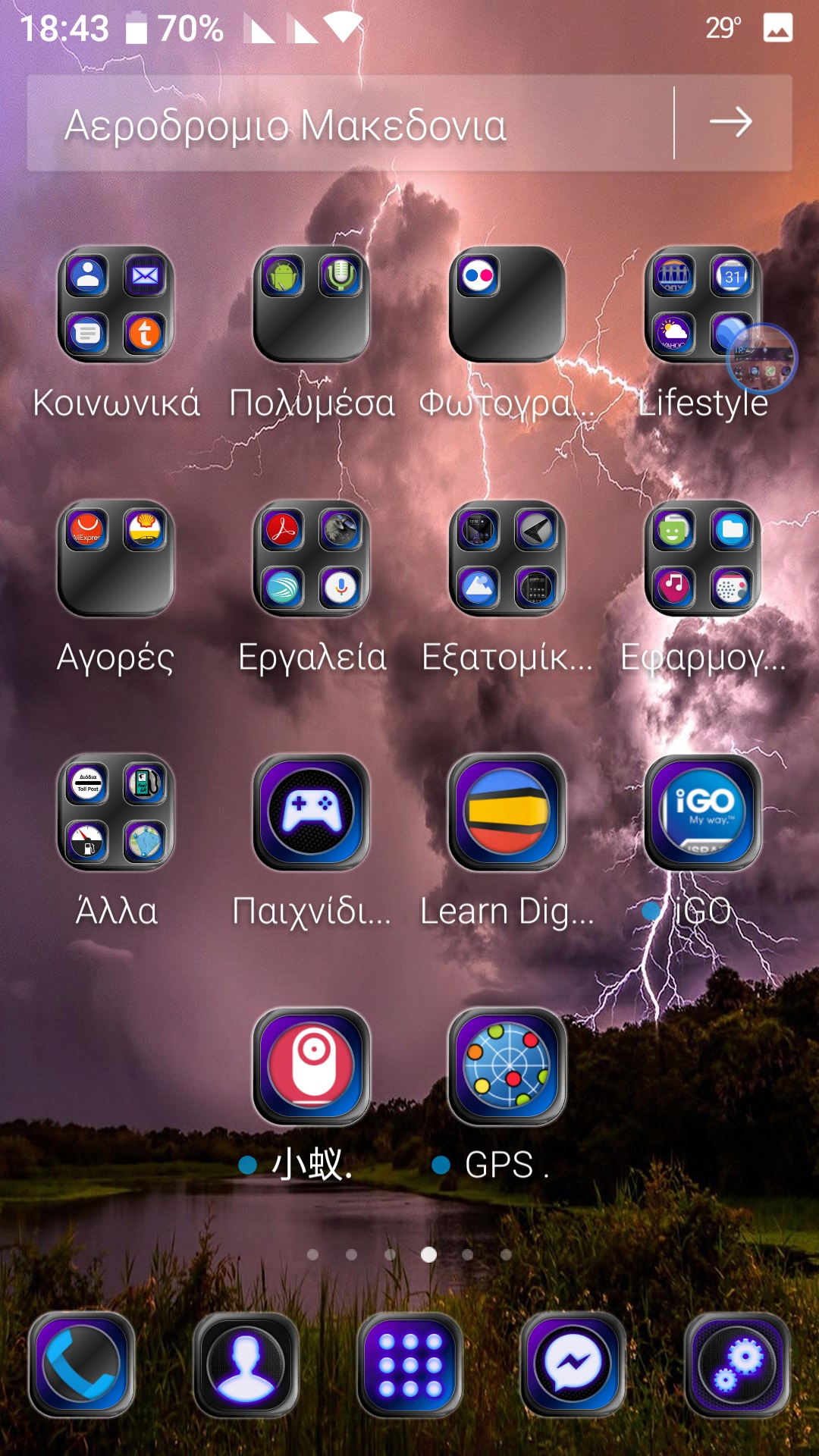Open the Lifestyle folder
Screen dimensions: 819x1456
(x=702, y=305)
